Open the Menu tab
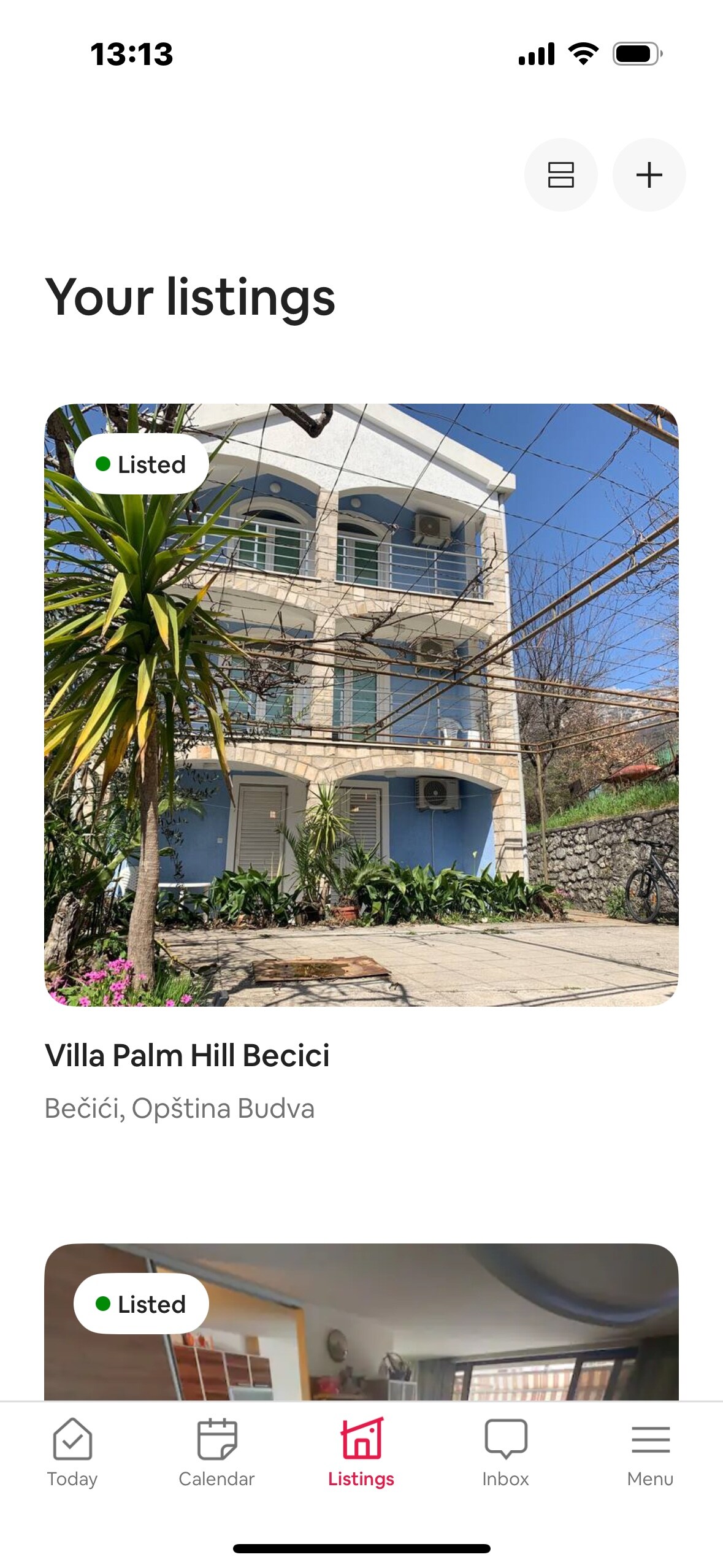 coord(650,1451)
